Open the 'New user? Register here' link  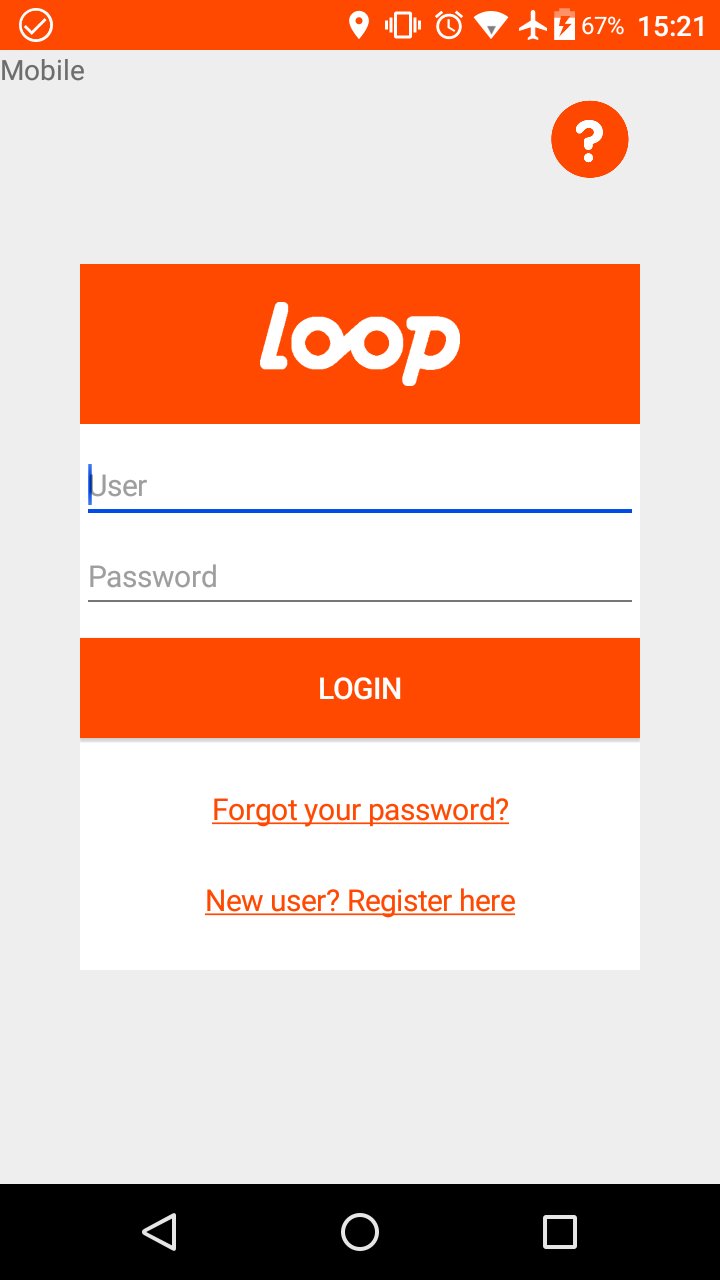[360, 900]
